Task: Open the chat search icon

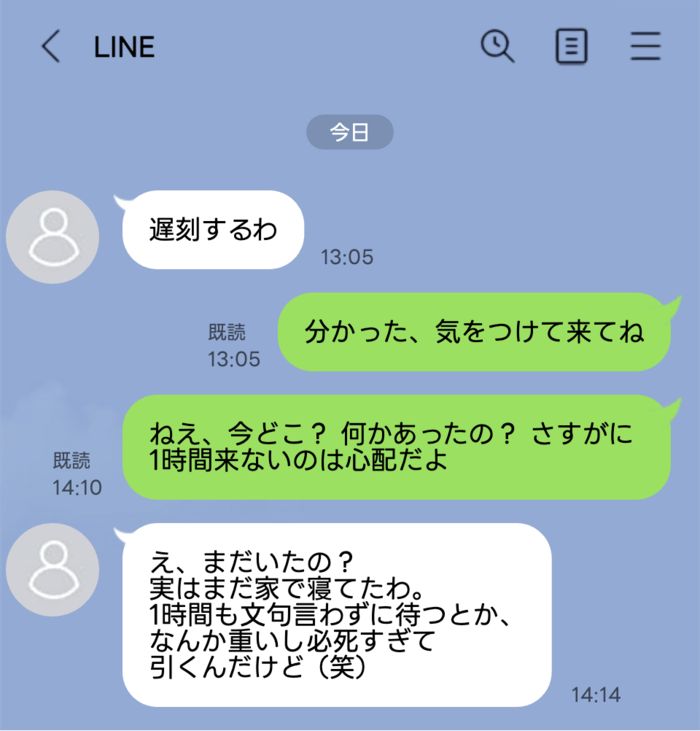Action: 497,46
